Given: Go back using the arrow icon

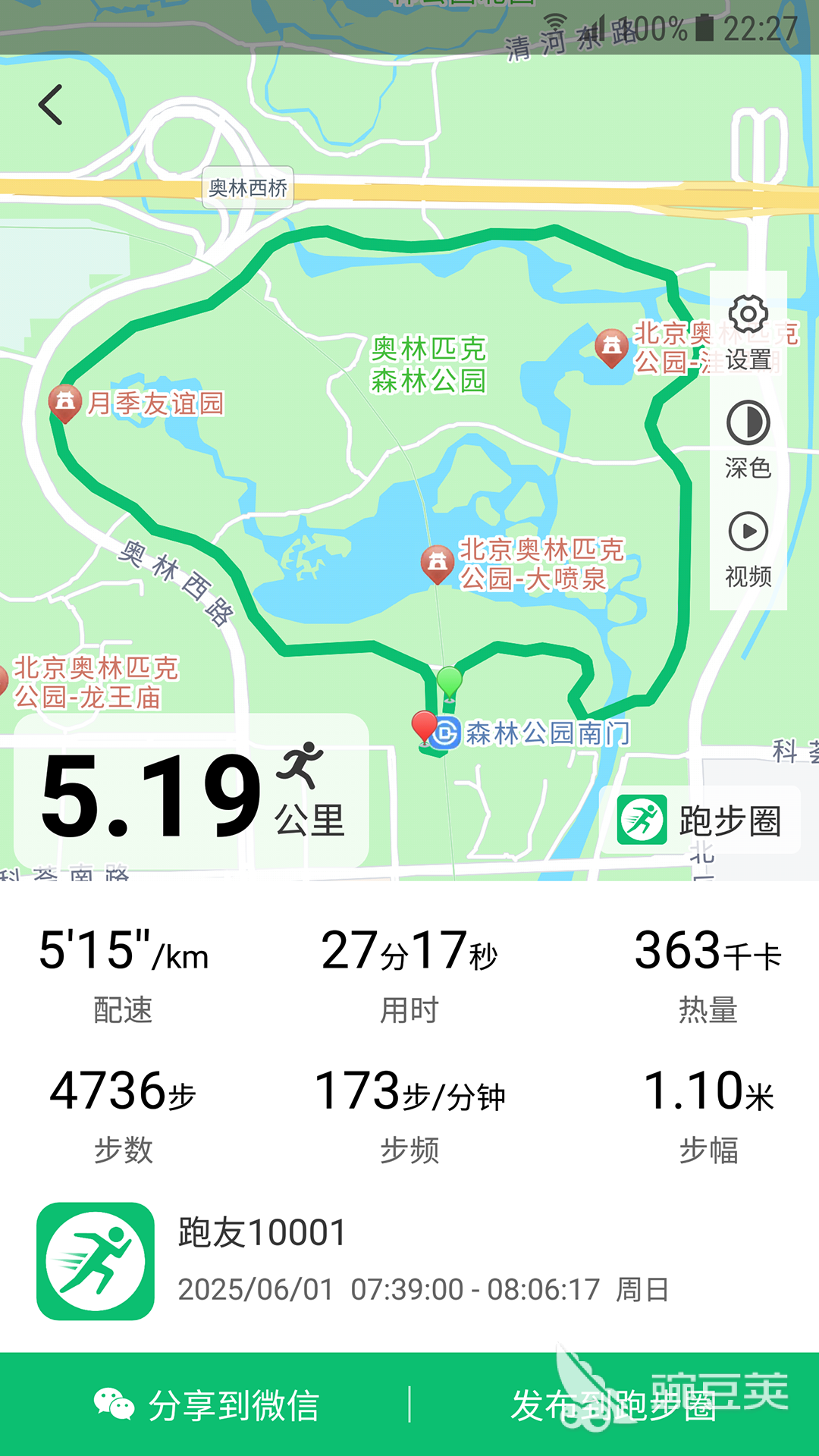Looking at the screenshot, I should click(51, 105).
